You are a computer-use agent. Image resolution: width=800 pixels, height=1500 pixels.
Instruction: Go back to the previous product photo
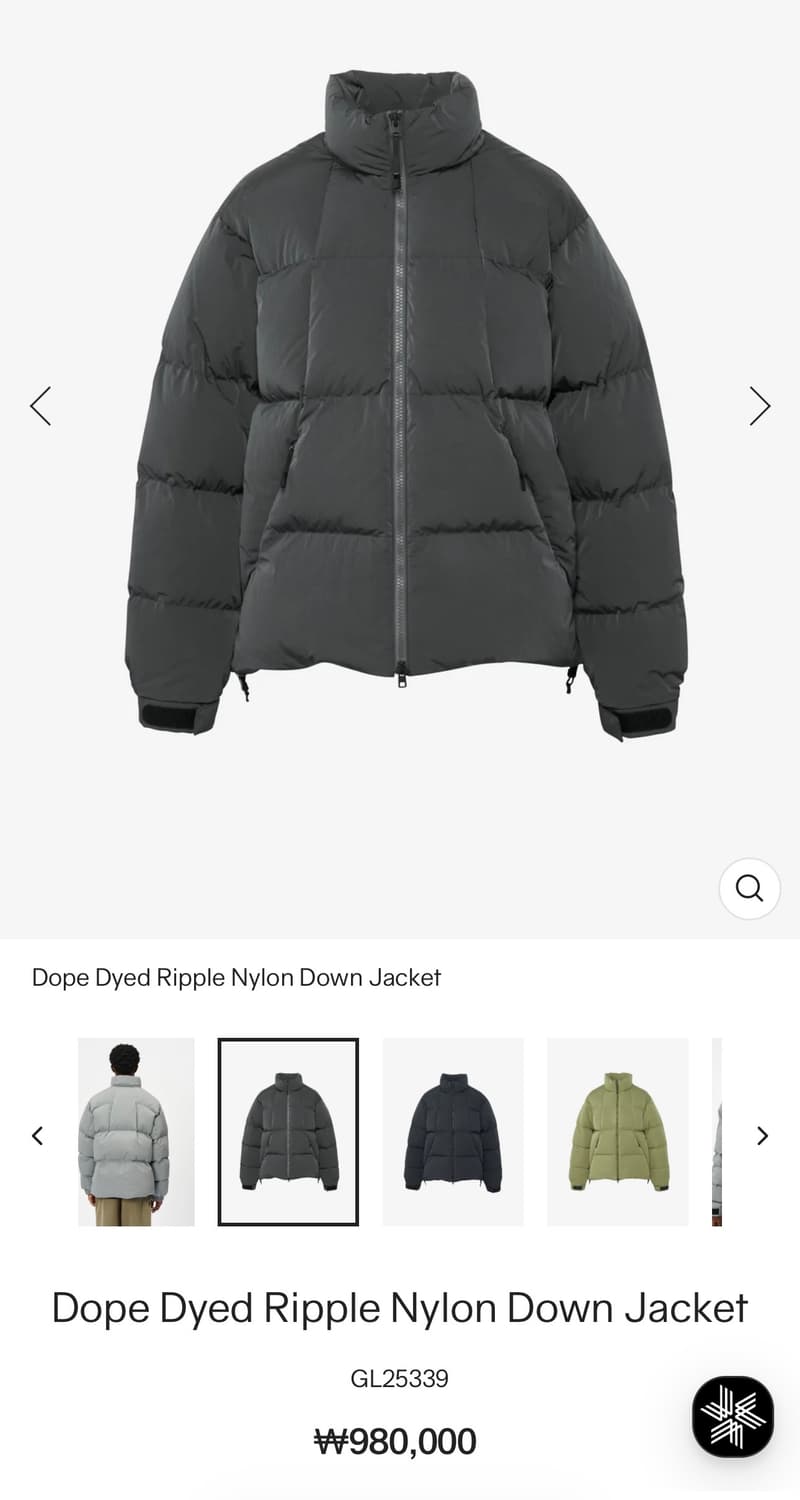(x=40, y=406)
